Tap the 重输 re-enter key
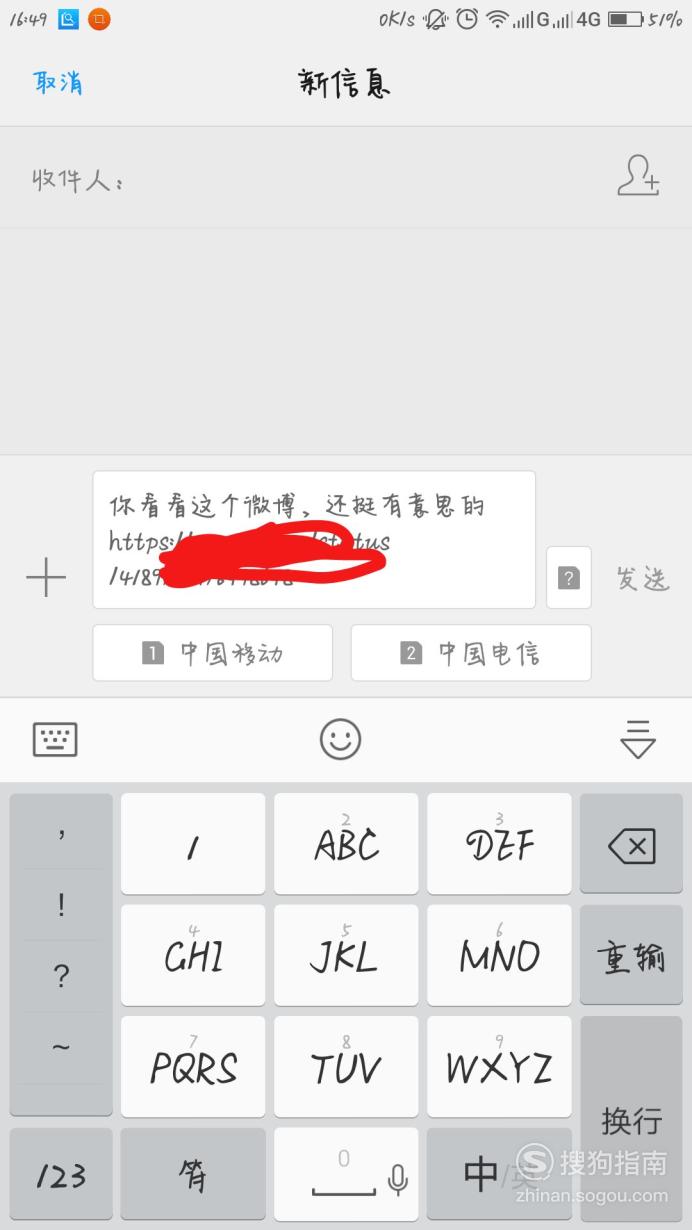 click(631, 958)
